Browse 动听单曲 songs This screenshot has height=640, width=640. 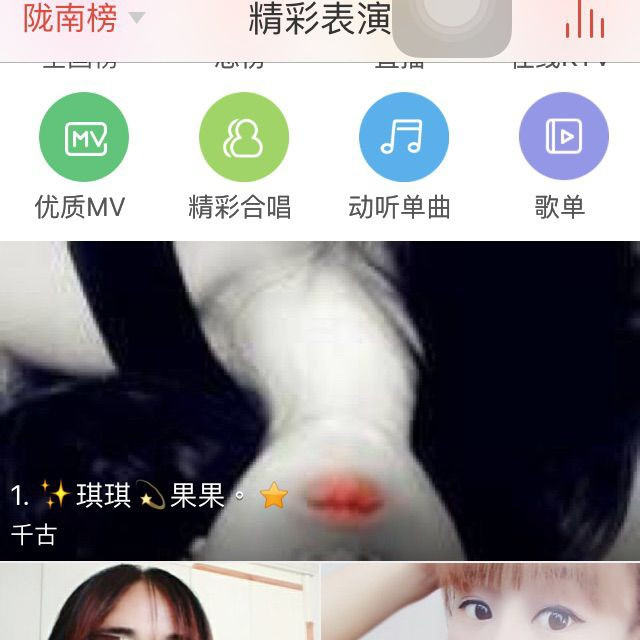(x=403, y=139)
